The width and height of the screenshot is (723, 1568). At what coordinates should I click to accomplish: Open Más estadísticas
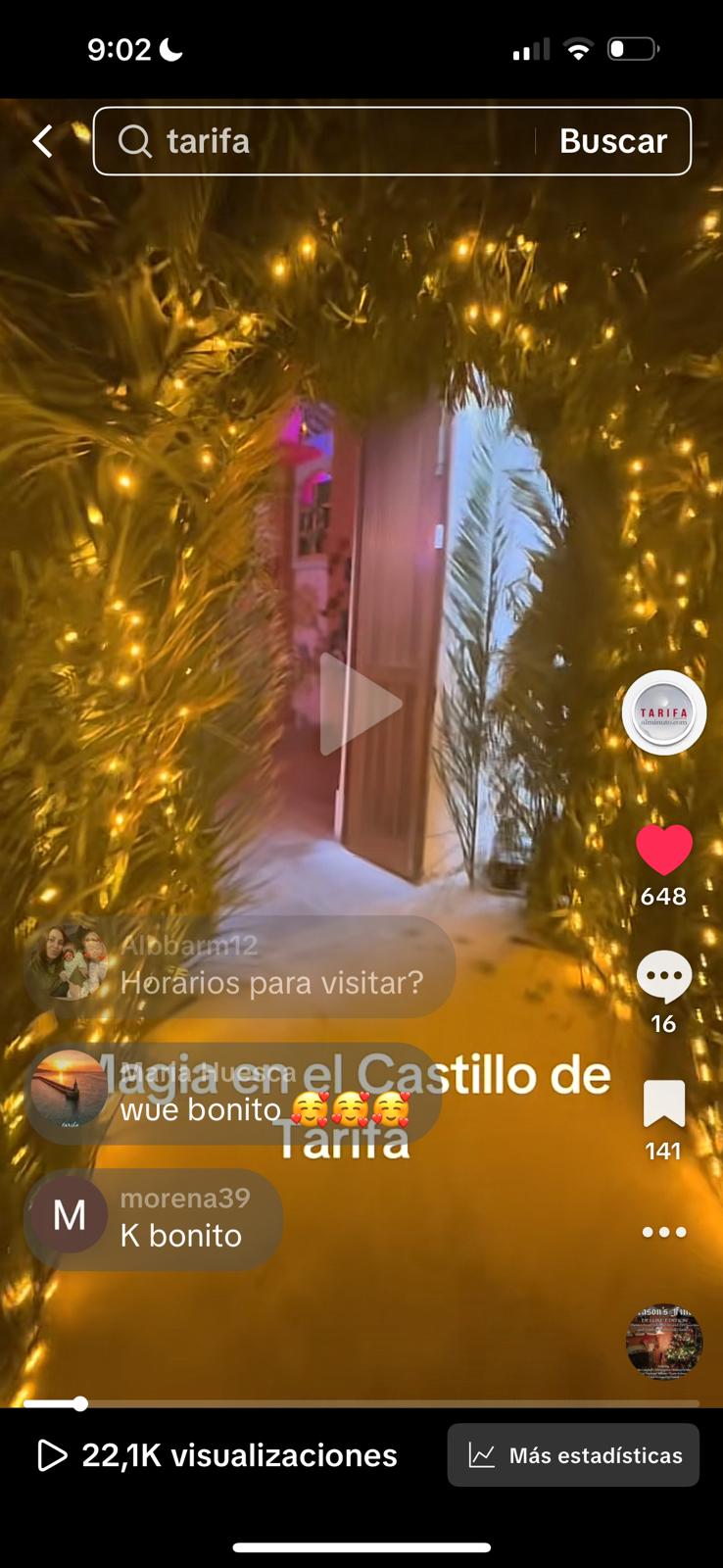[573, 1455]
